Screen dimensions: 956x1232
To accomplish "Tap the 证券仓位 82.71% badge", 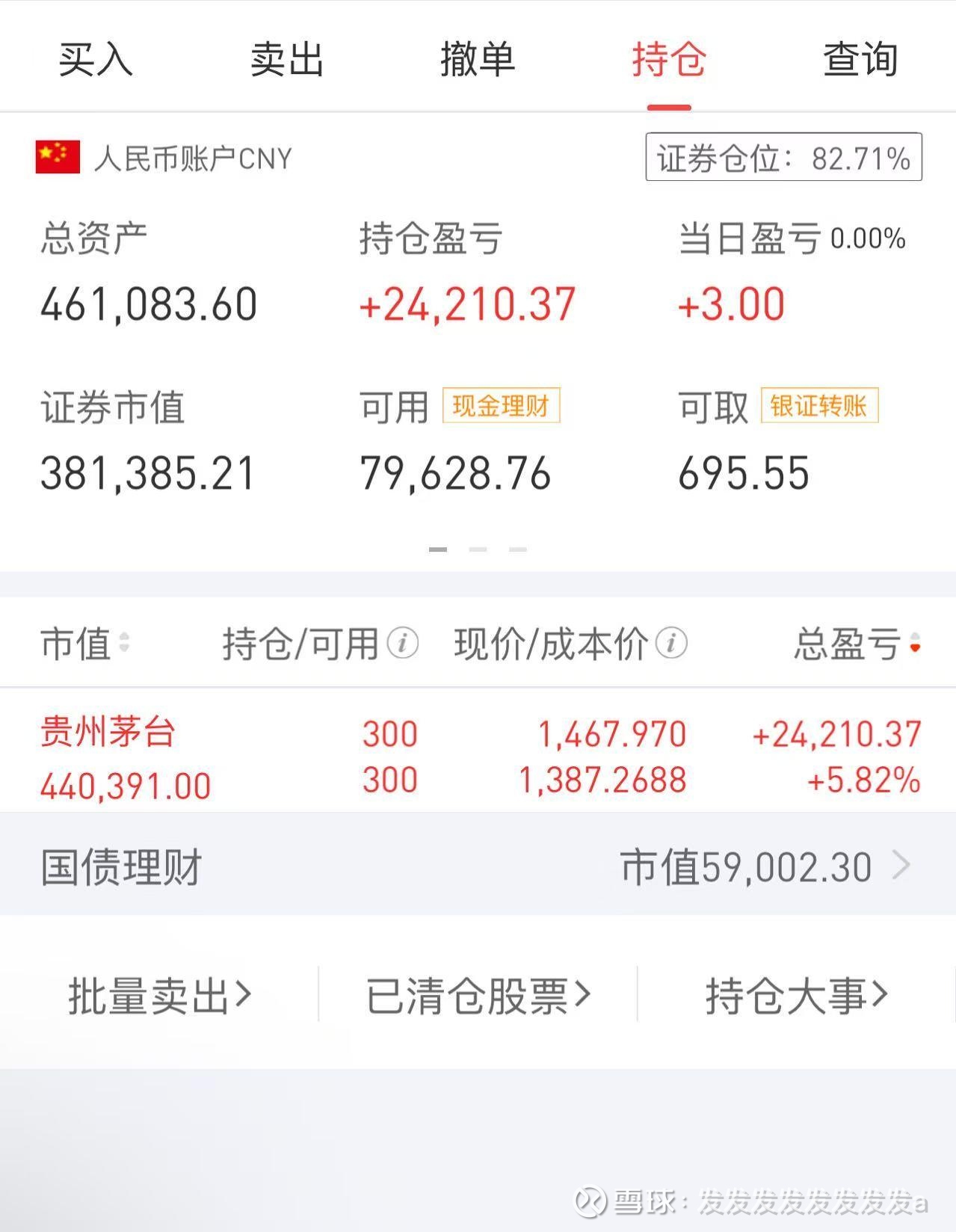I will [783, 158].
